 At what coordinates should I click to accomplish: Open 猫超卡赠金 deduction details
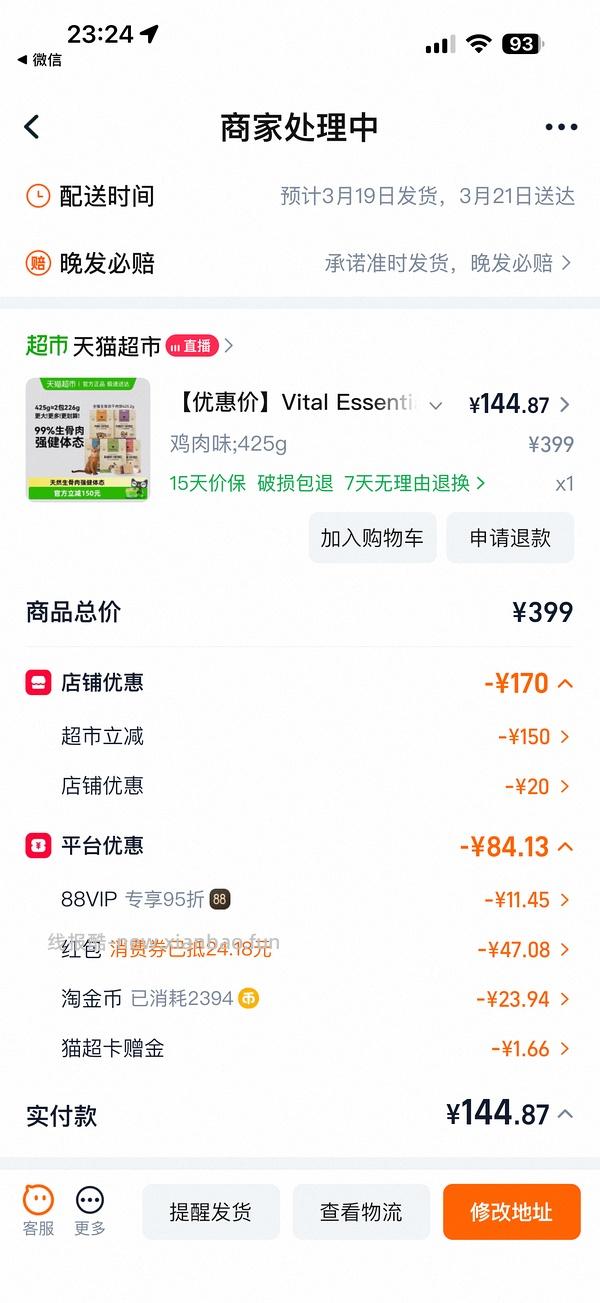pyautogui.click(x=530, y=1048)
